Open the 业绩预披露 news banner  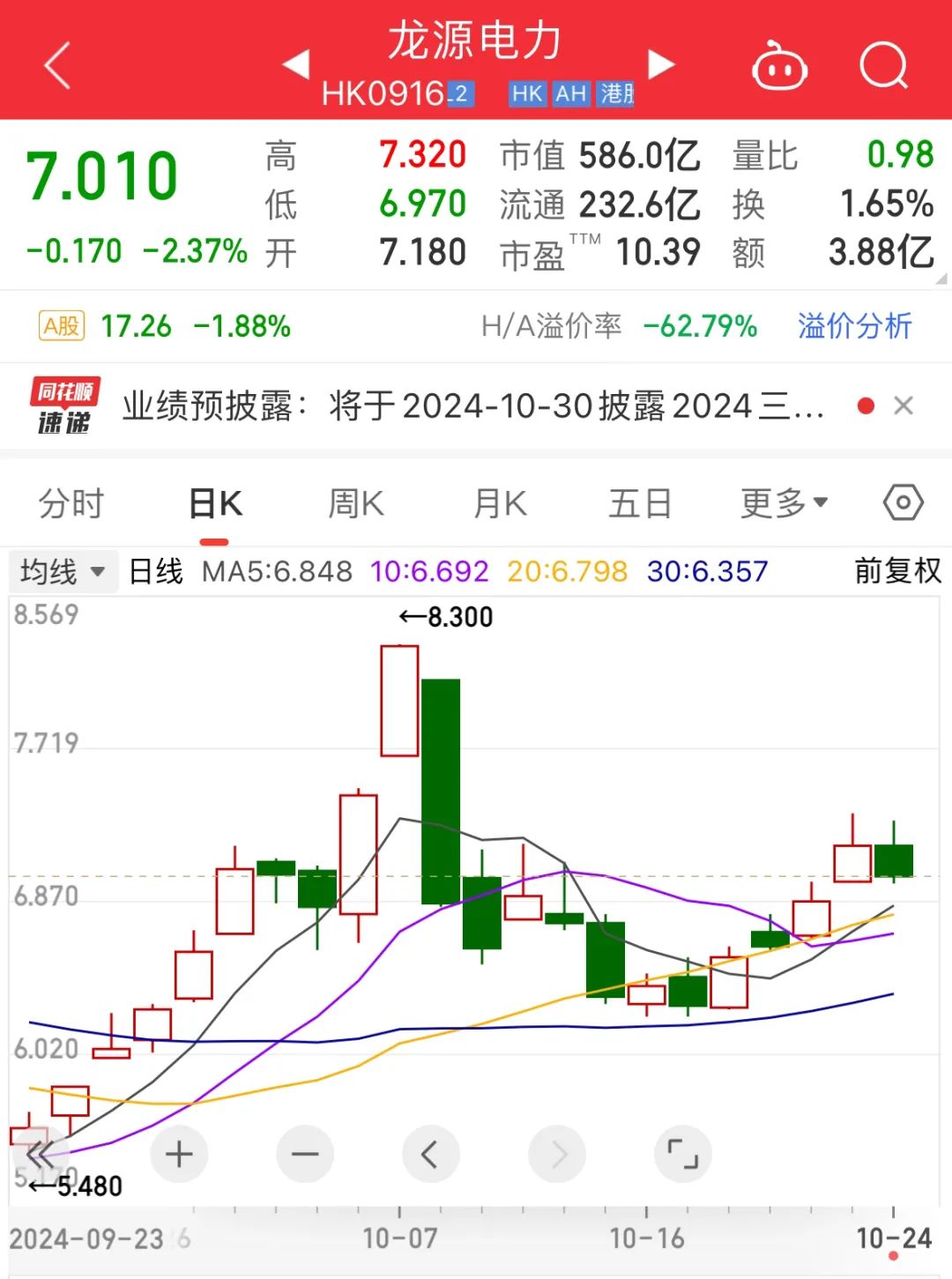(x=472, y=406)
